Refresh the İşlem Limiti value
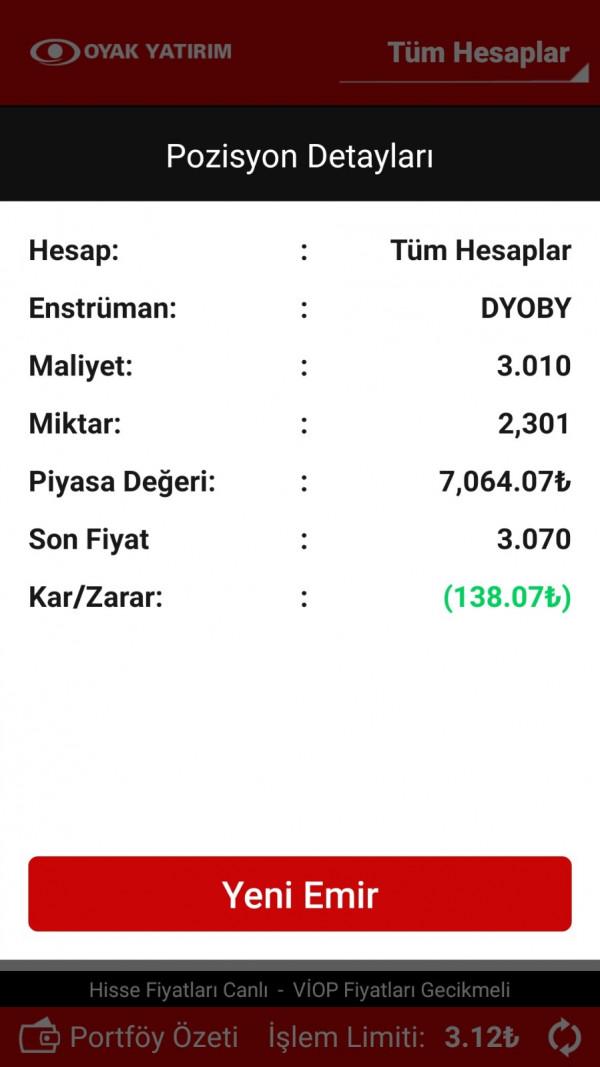The image size is (600, 1067). [565, 1038]
